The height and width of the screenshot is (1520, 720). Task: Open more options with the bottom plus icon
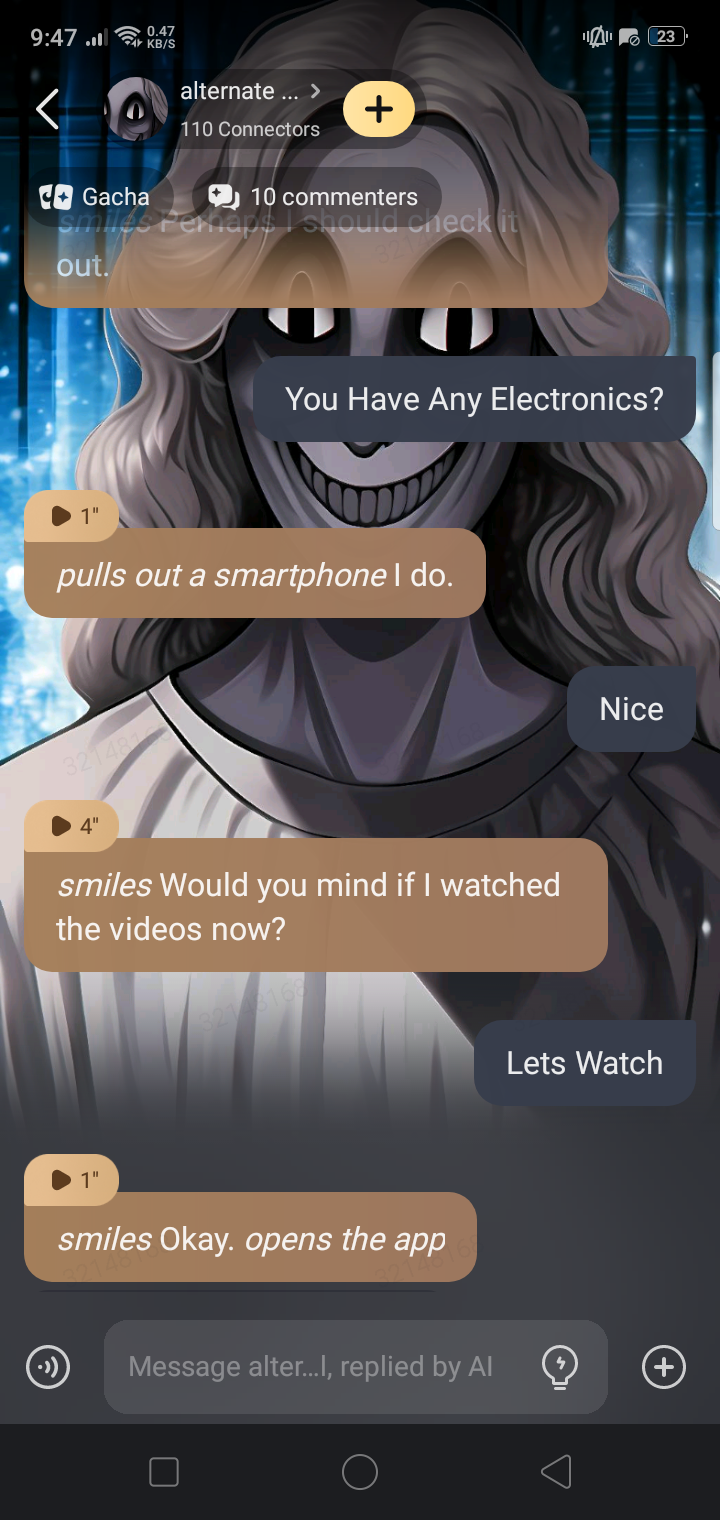664,1367
